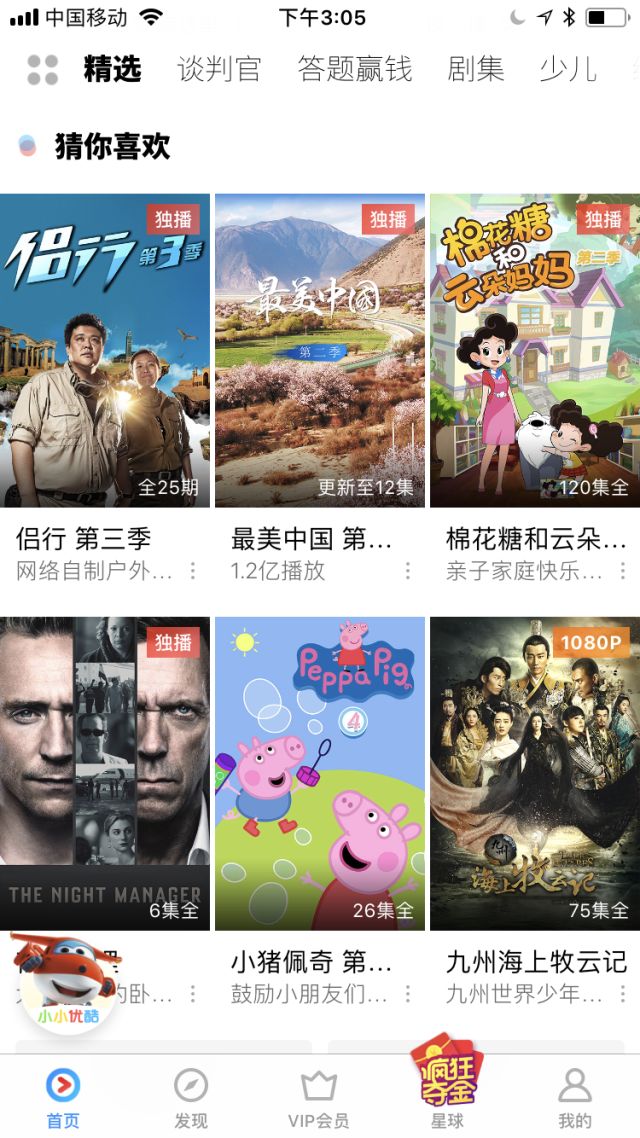Open 小猪佩奇 Peppa Pig card
The width and height of the screenshot is (640, 1138).
pyautogui.click(x=320, y=773)
